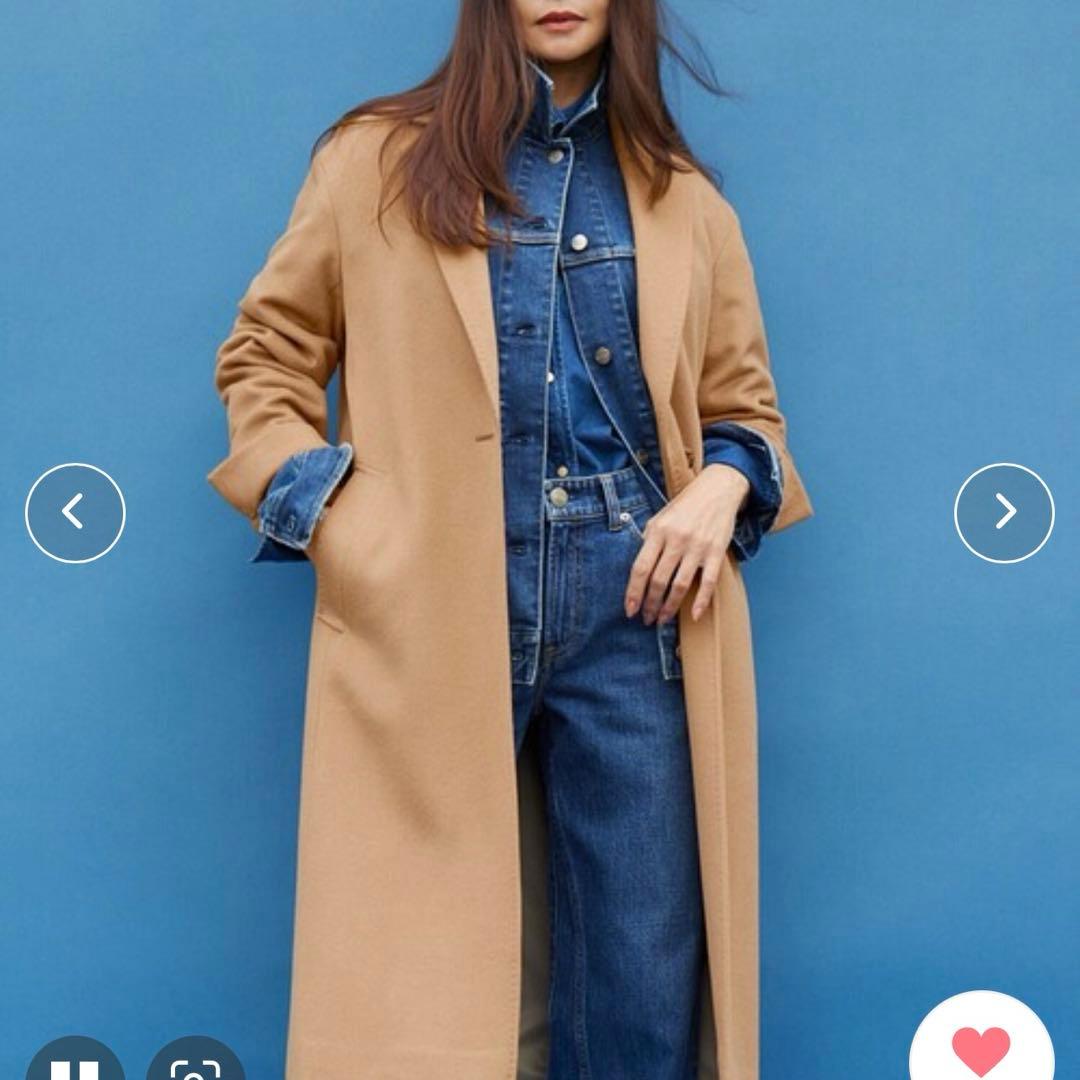Go to the next product image

1004,512
